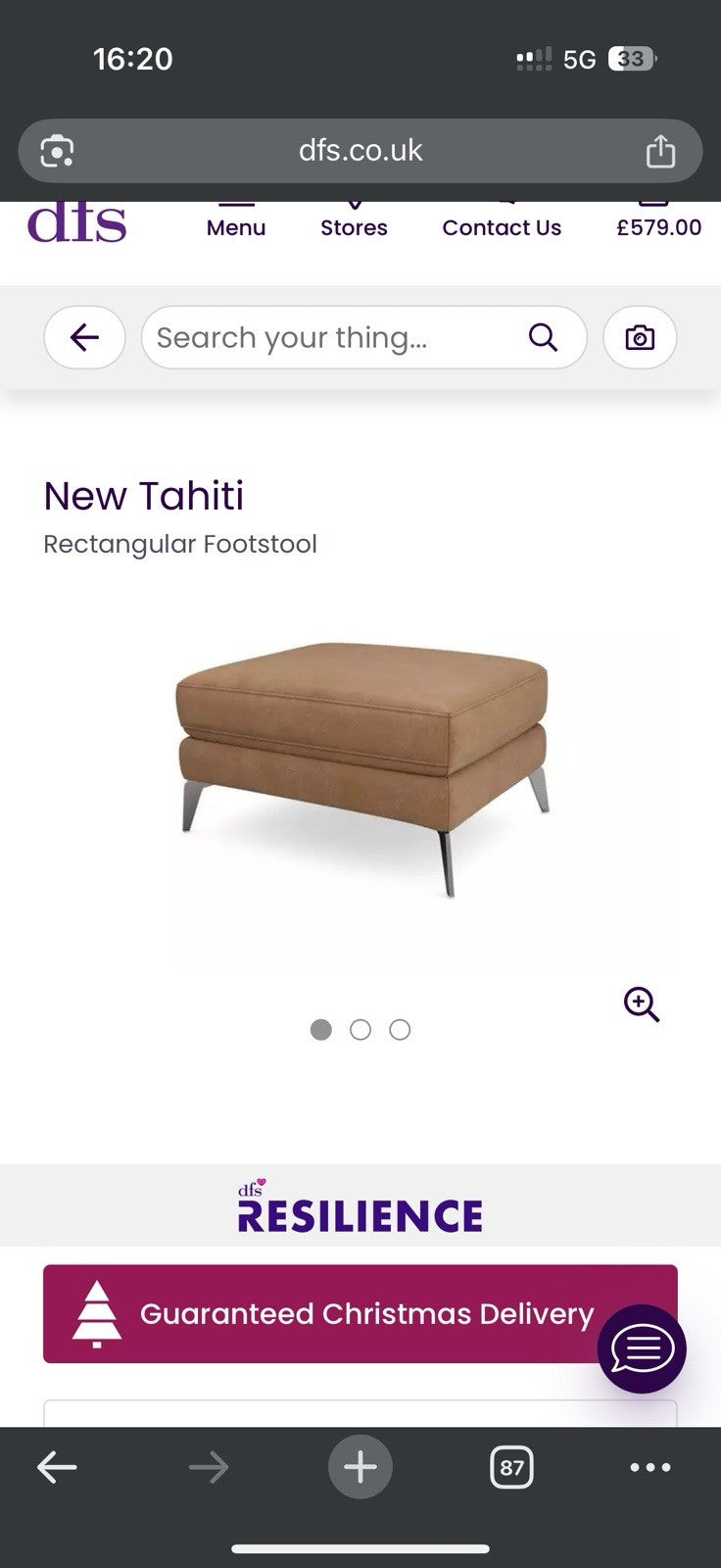Open the browser overflow menu

pos(650,1467)
